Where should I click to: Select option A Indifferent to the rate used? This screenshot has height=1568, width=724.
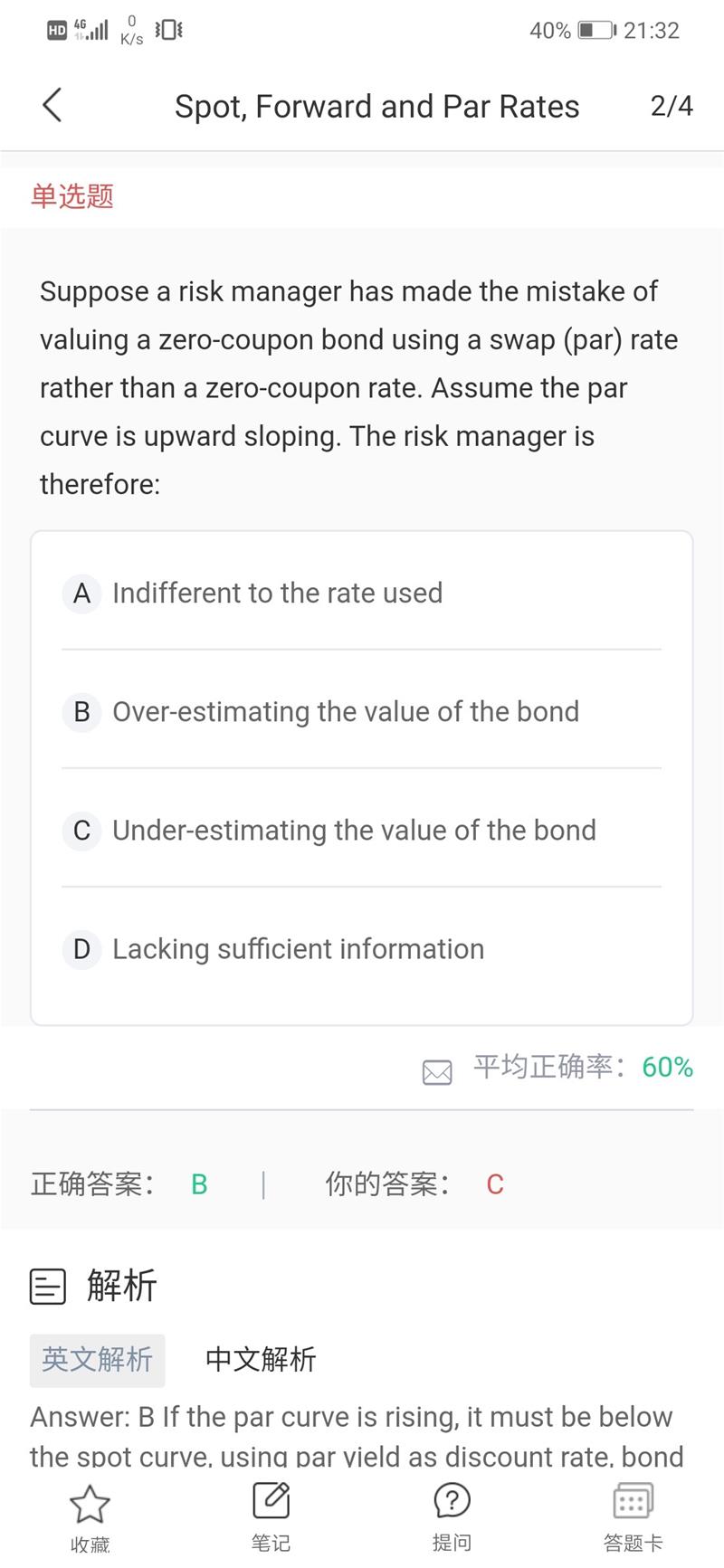[x=277, y=594]
